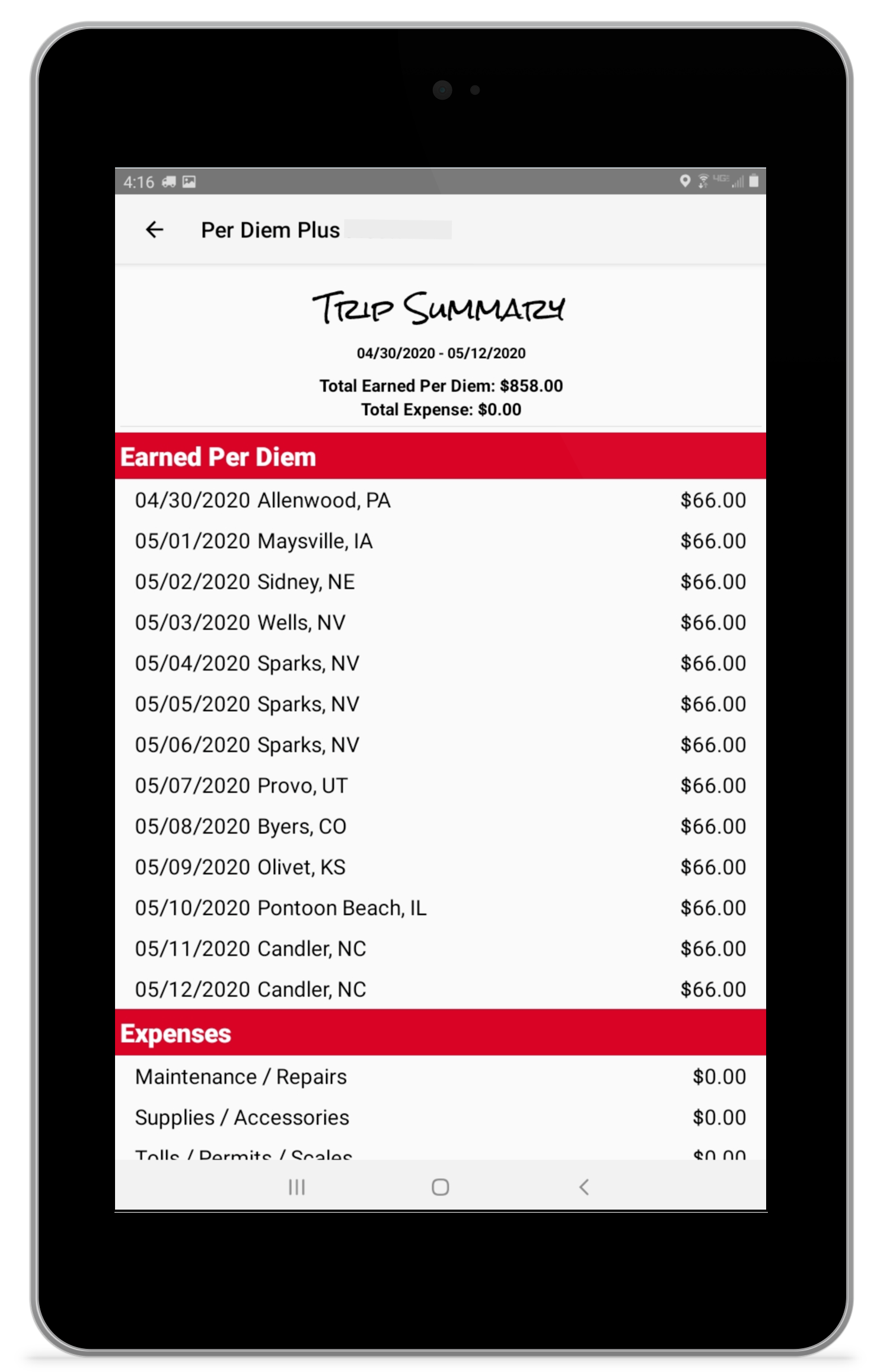Tap the system home button
The height and width of the screenshot is (1372, 880).
click(440, 1186)
